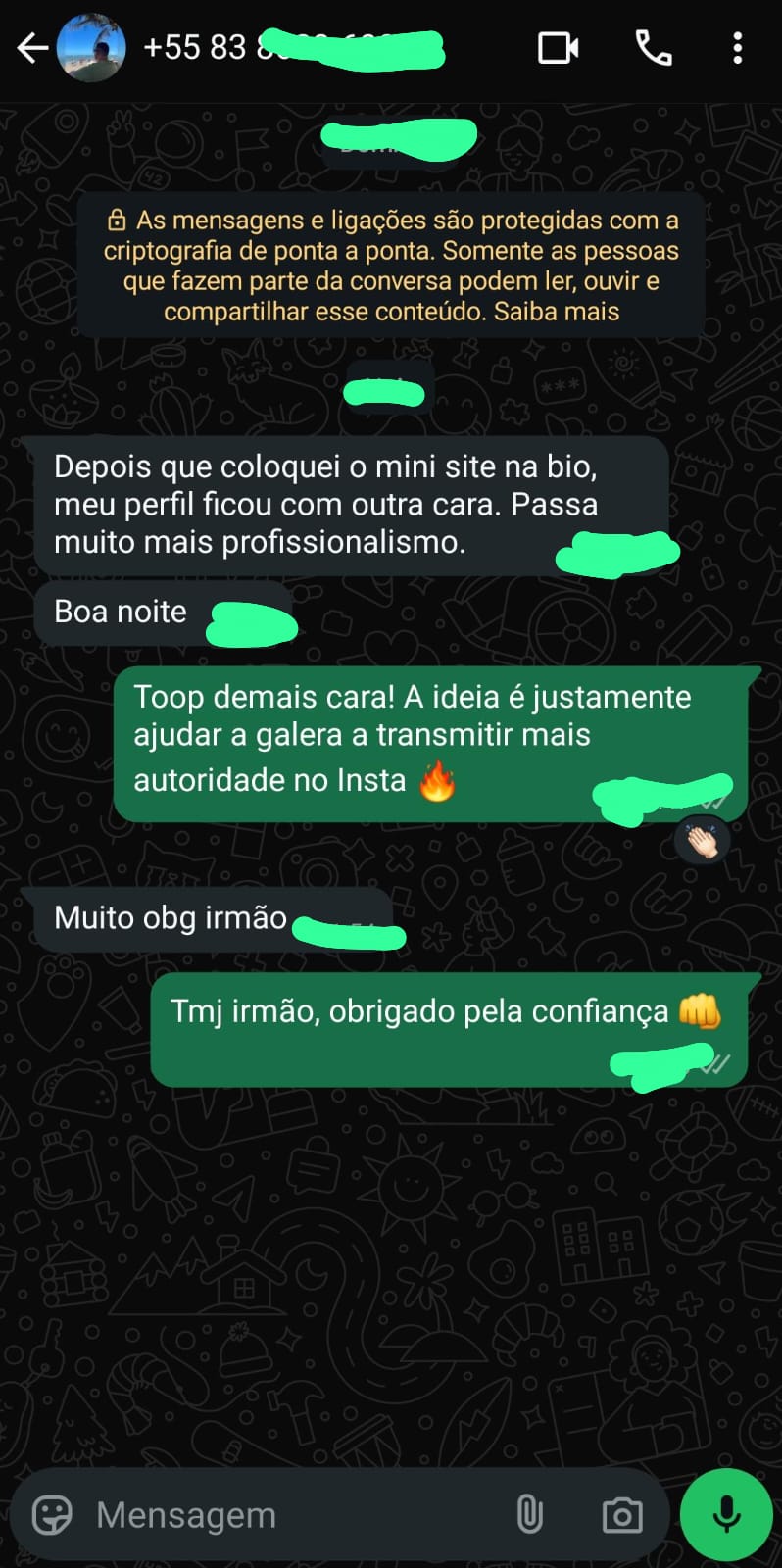This screenshot has width=782, height=1568.
Task: Tap the green microphone button
Action: tap(726, 1515)
